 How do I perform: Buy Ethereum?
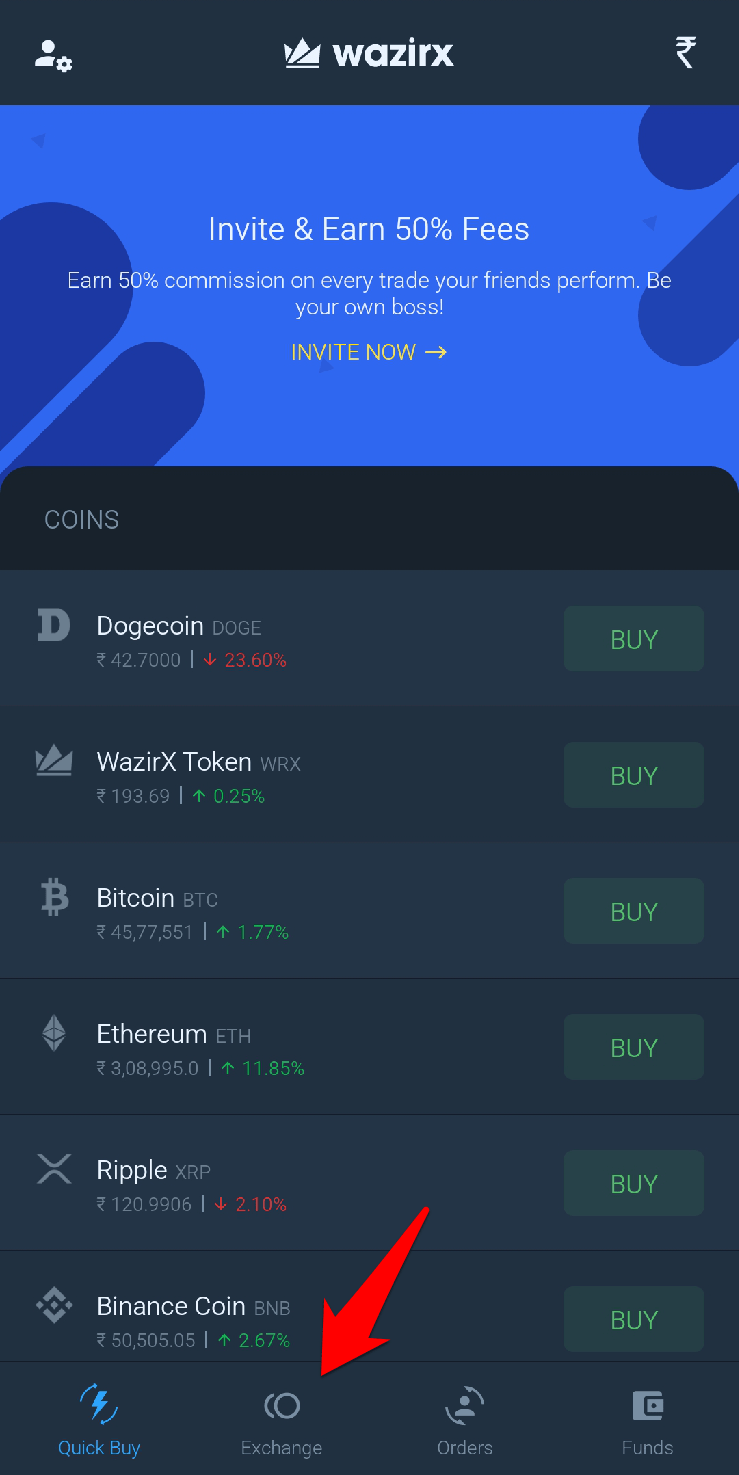pos(633,1047)
